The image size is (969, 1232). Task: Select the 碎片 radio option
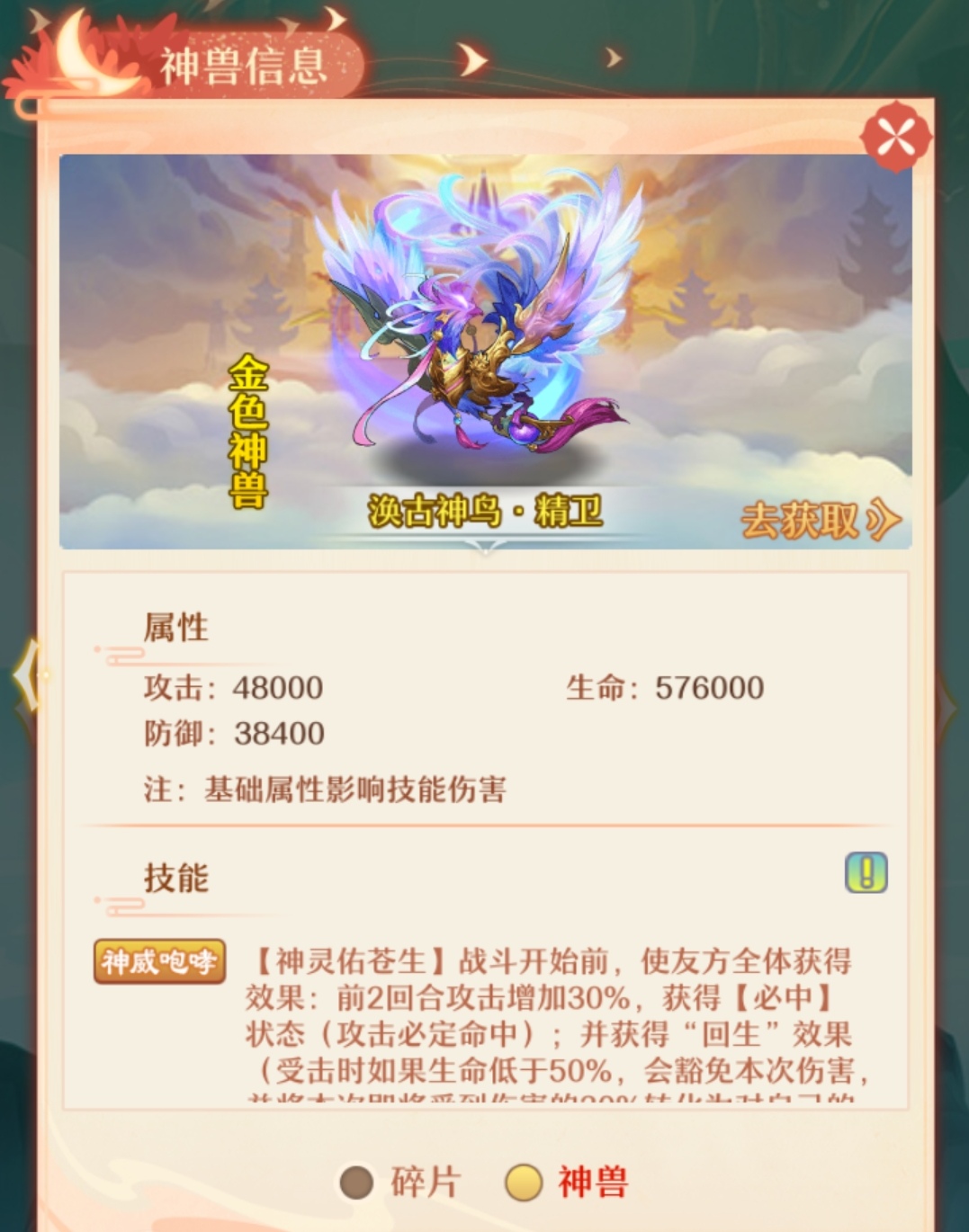coord(357,1182)
